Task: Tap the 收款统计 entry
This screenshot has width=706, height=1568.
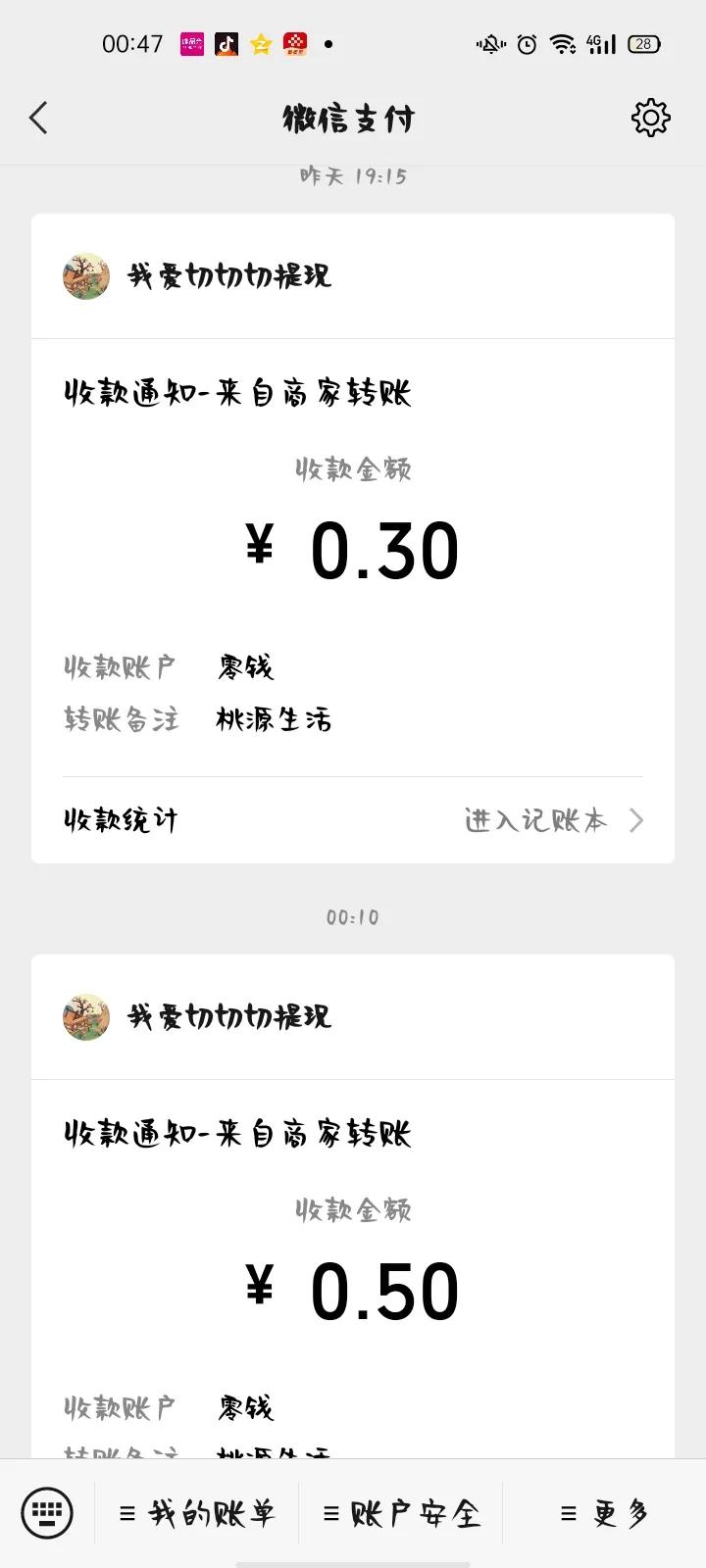Action: 120,820
